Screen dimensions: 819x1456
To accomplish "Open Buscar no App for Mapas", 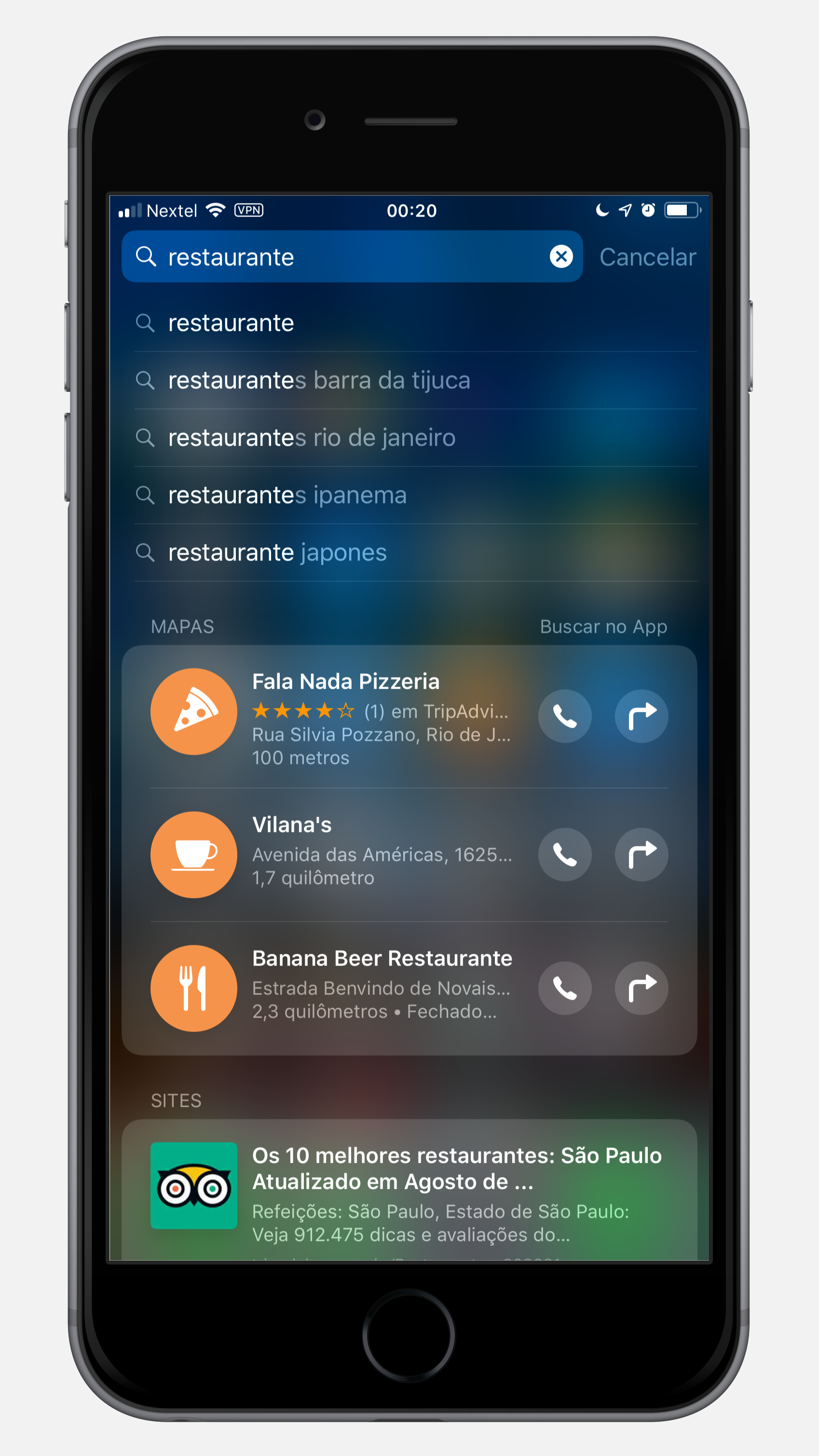I will point(603,626).
